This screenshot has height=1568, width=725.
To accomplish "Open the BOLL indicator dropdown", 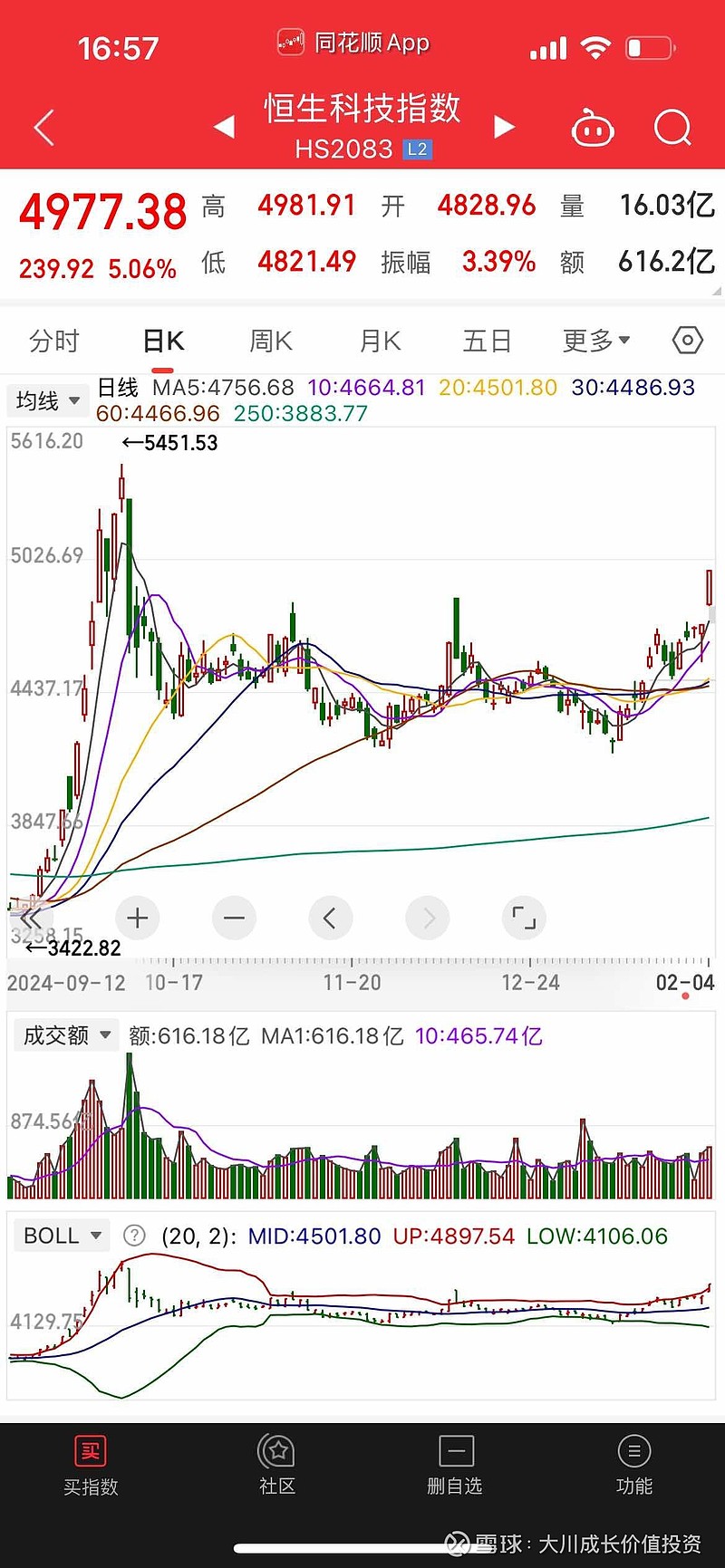I will pos(61,1235).
